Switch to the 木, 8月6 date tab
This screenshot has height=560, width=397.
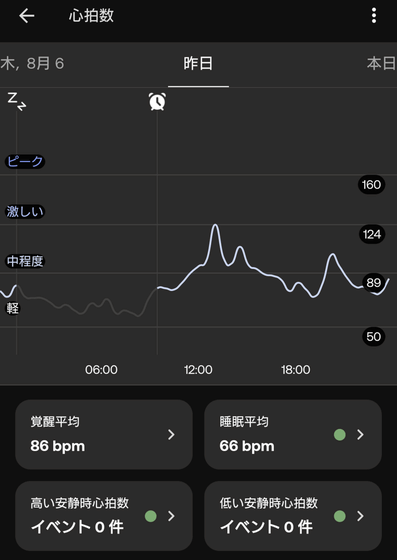(x=32, y=64)
